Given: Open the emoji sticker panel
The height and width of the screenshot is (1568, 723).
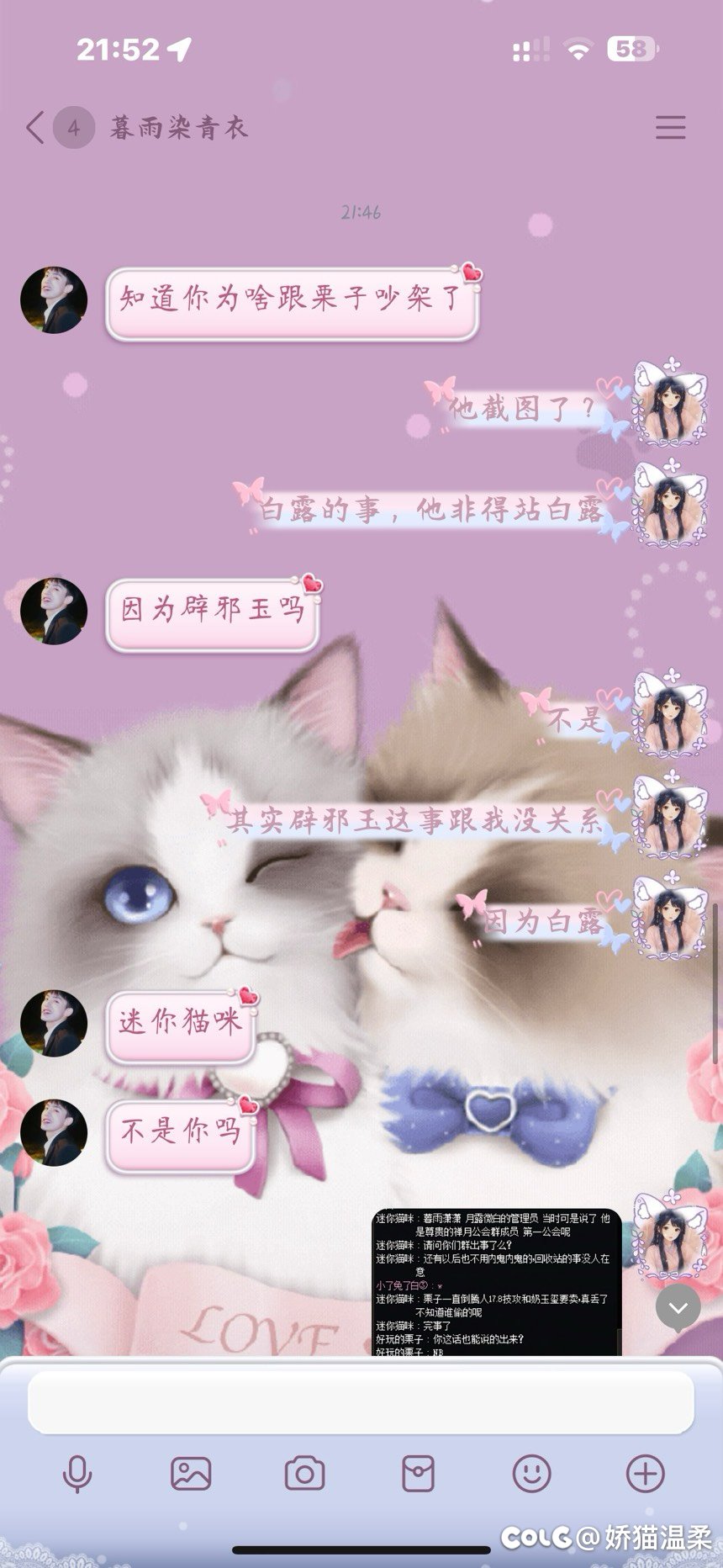Looking at the screenshot, I should (x=531, y=1474).
